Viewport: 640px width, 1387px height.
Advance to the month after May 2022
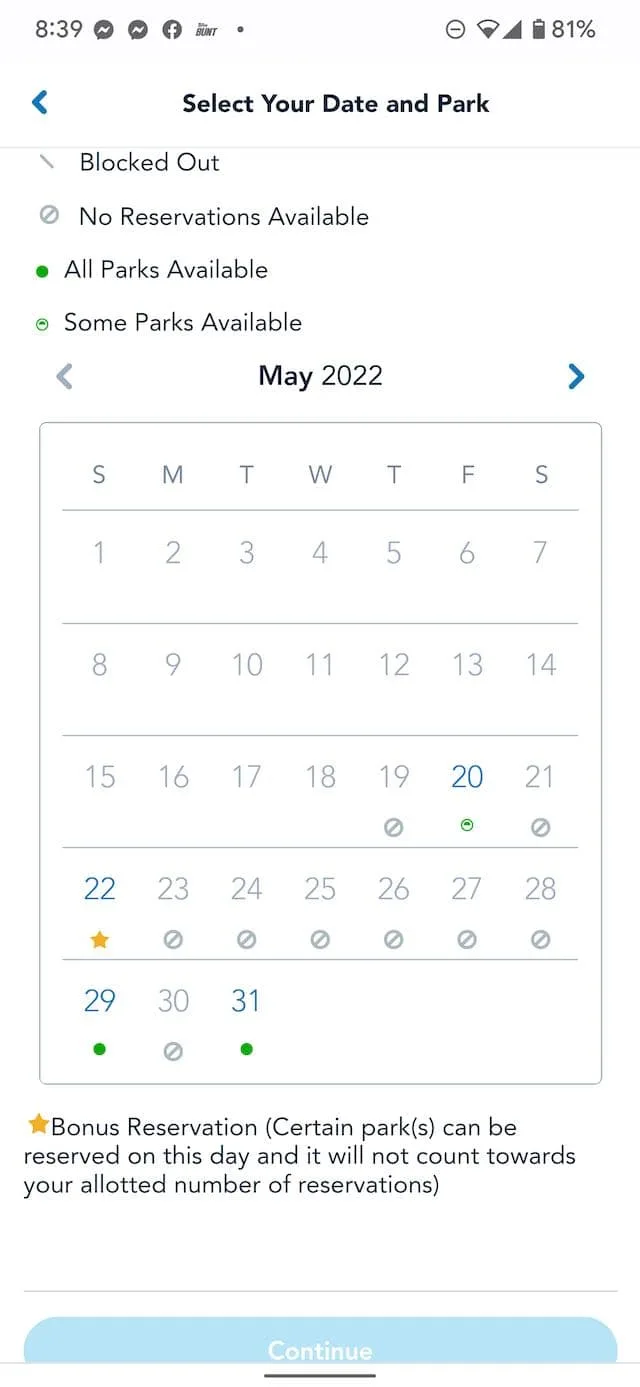pyautogui.click(x=576, y=376)
